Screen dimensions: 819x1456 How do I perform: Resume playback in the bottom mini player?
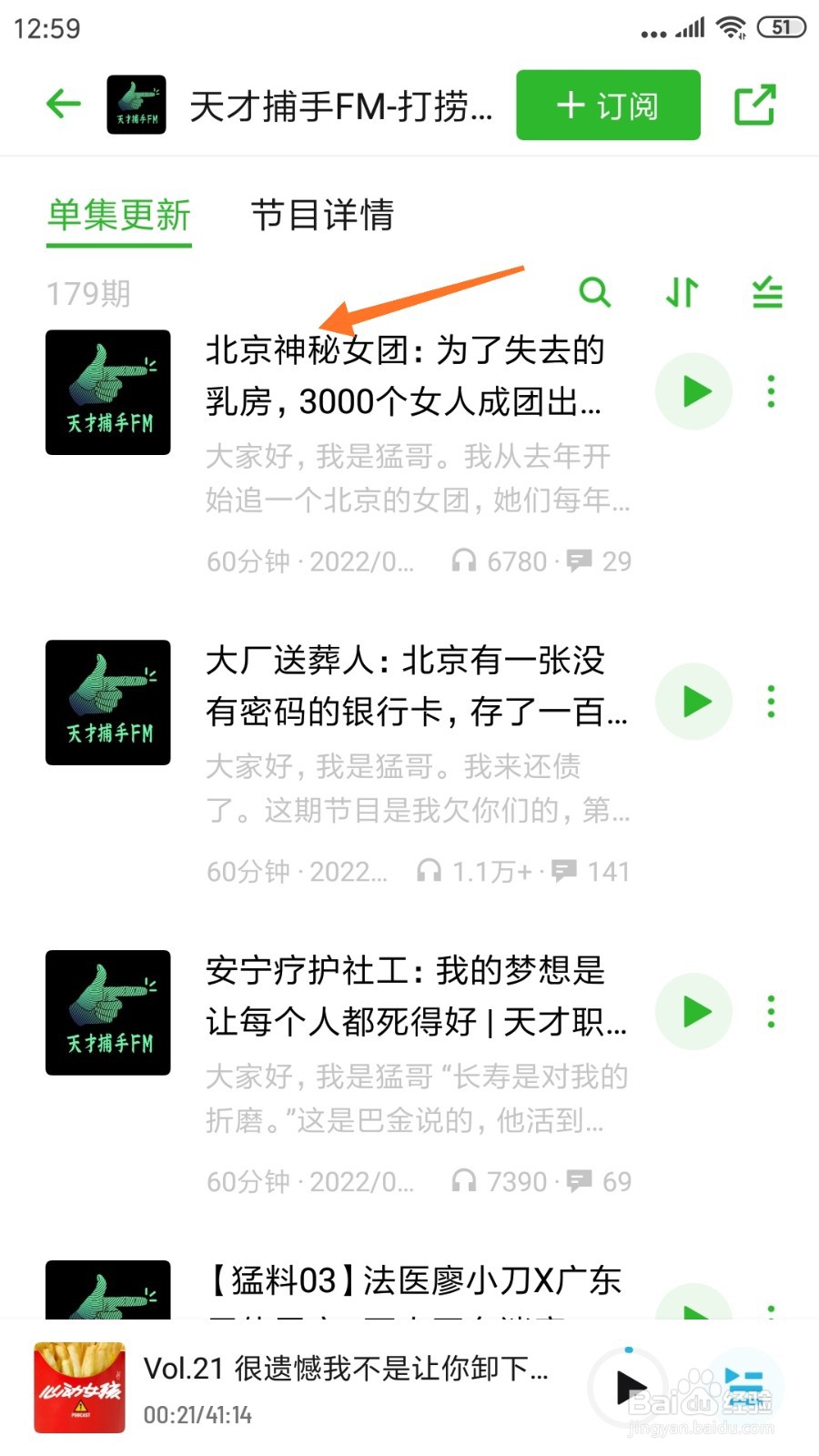click(630, 1389)
